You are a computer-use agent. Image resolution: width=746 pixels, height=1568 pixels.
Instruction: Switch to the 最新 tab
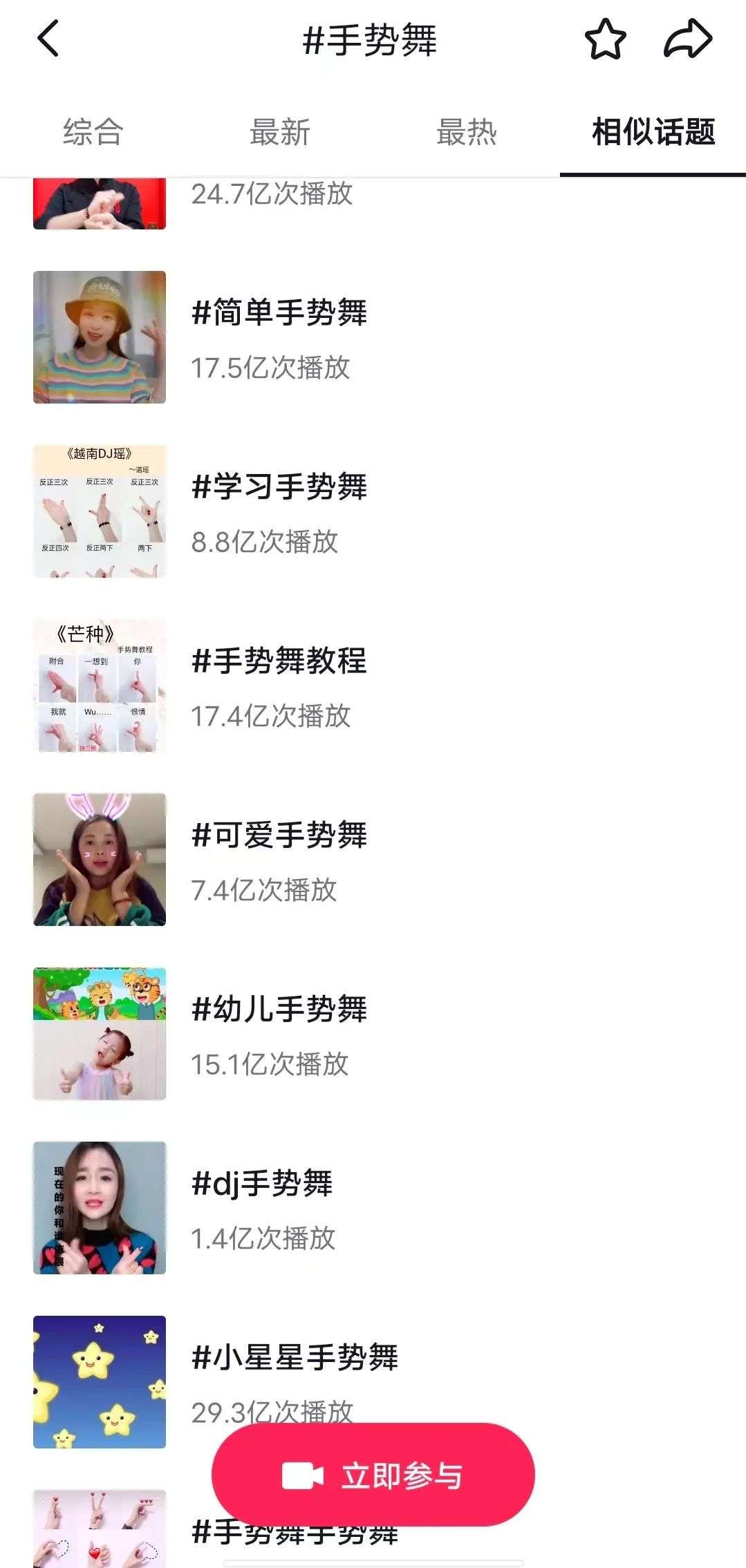coord(280,132)
